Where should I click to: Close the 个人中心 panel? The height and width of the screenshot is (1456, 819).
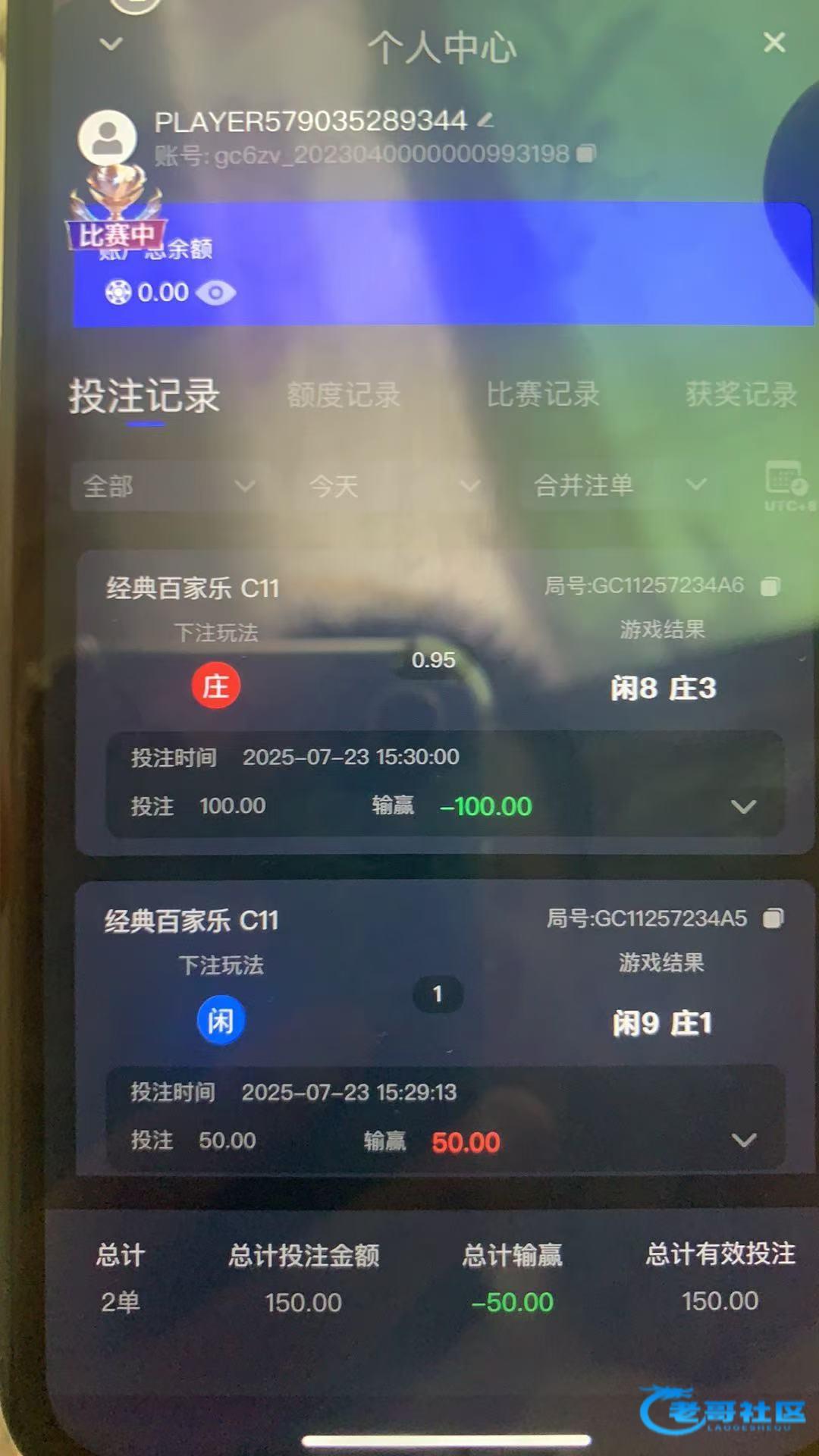click(773, 42)
